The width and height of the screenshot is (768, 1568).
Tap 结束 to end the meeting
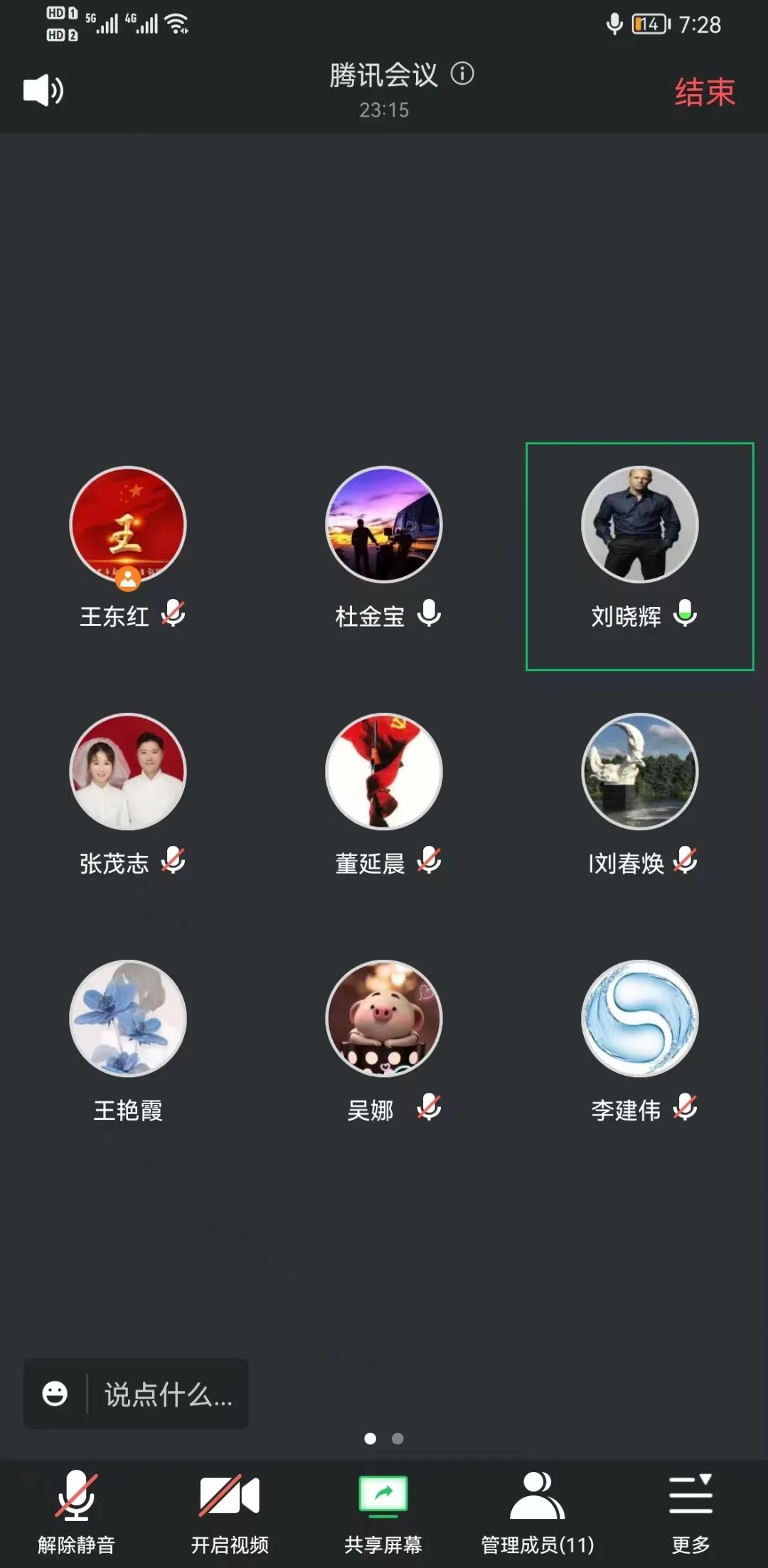704,92
